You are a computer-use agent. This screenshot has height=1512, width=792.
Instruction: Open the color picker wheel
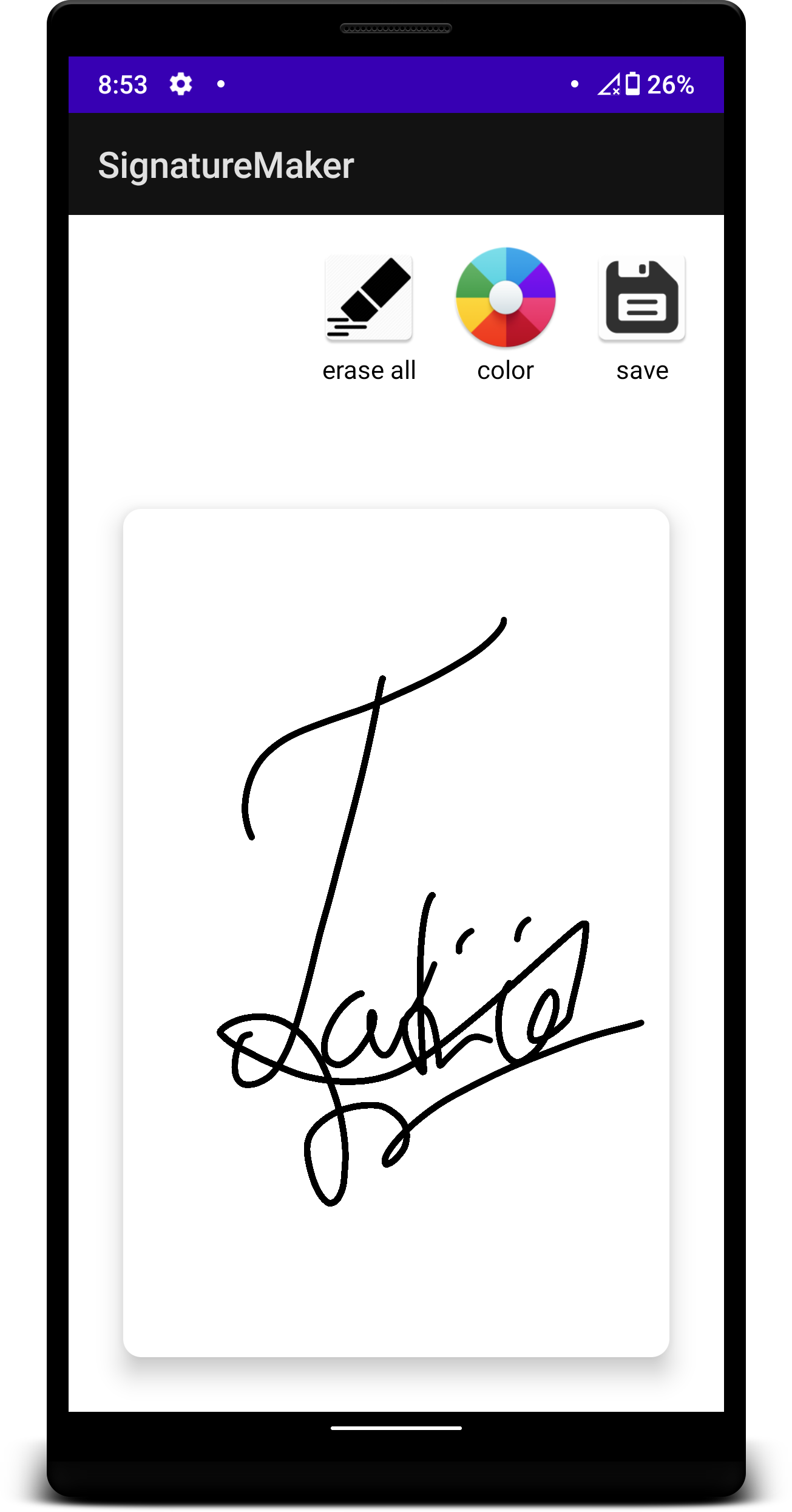506,298
